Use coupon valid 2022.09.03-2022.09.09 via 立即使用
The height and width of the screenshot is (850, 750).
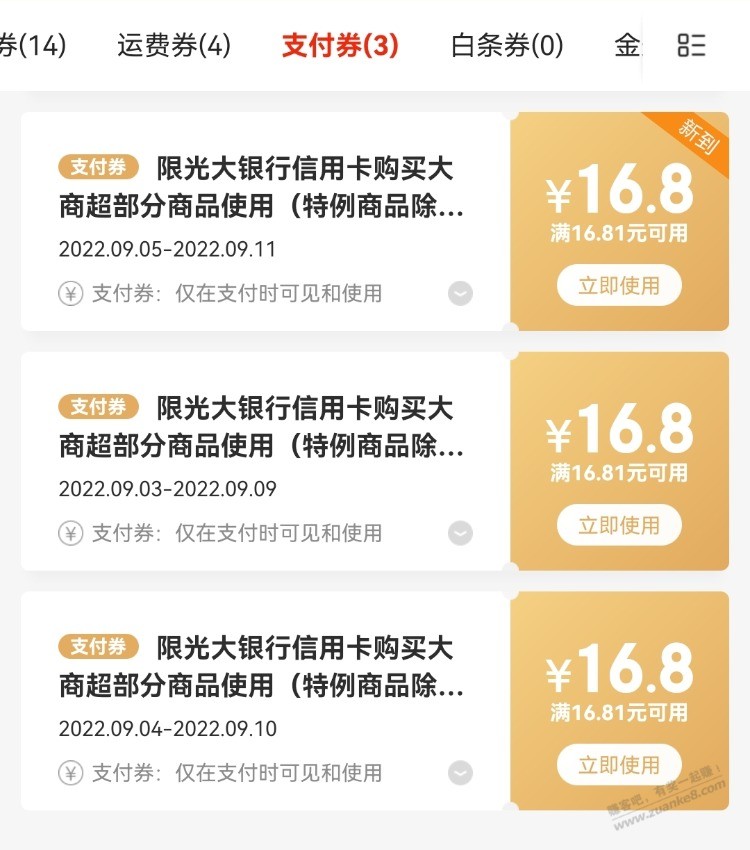(x=619, y=525)
